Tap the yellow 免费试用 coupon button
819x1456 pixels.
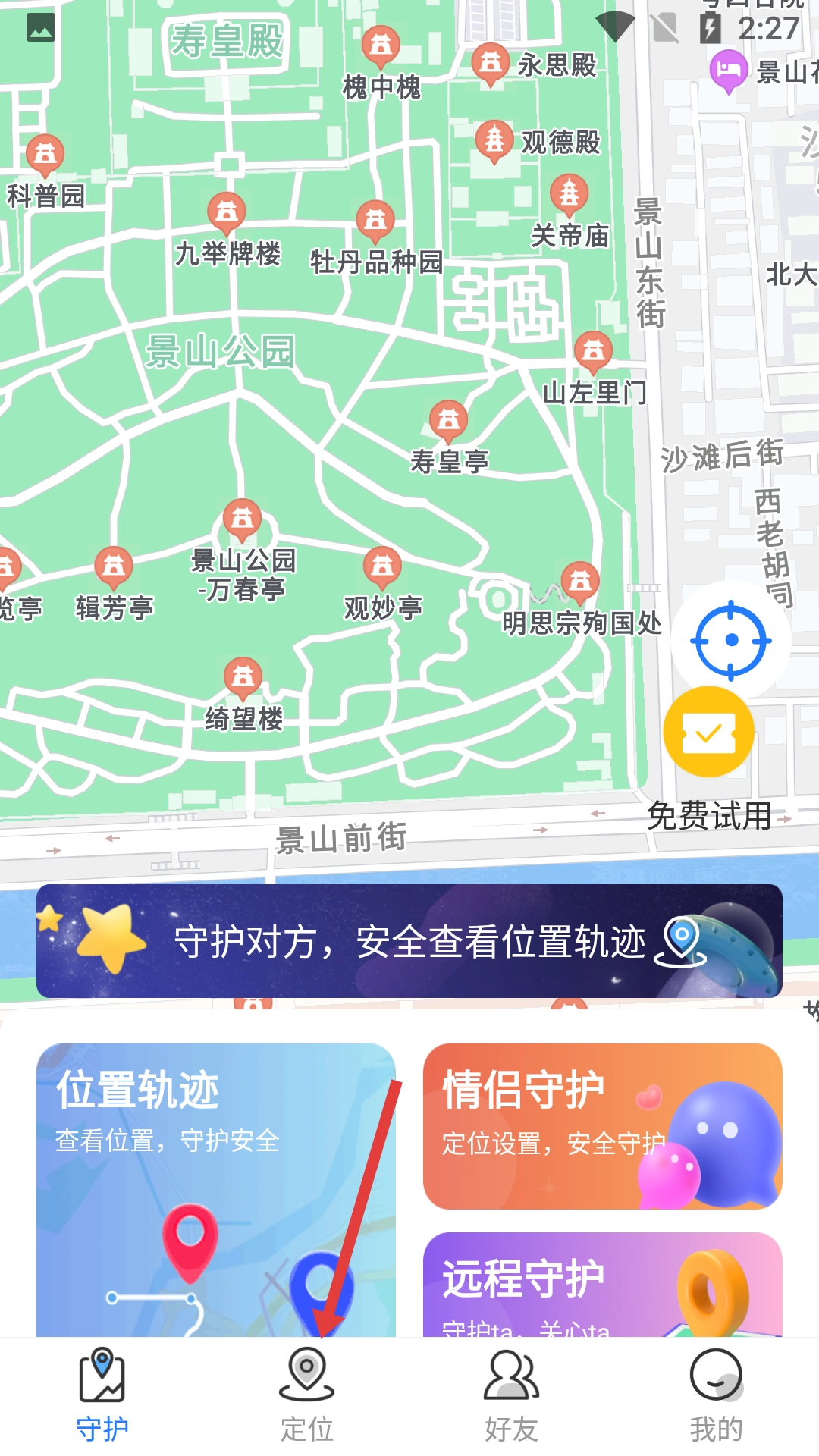coord(708,732)
